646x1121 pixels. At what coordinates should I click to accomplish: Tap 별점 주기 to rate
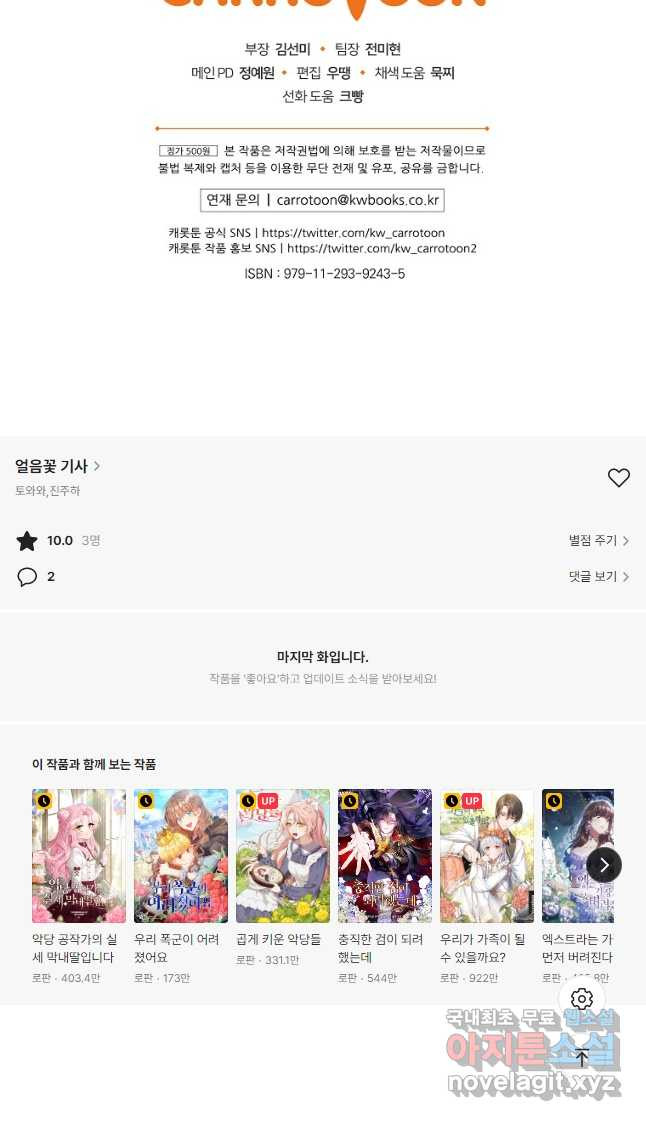pyautogui.click(x=598, y=541)
